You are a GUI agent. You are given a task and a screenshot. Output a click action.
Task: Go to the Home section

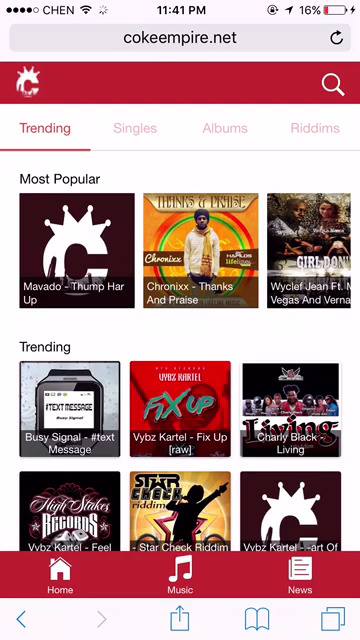point(60,576)
